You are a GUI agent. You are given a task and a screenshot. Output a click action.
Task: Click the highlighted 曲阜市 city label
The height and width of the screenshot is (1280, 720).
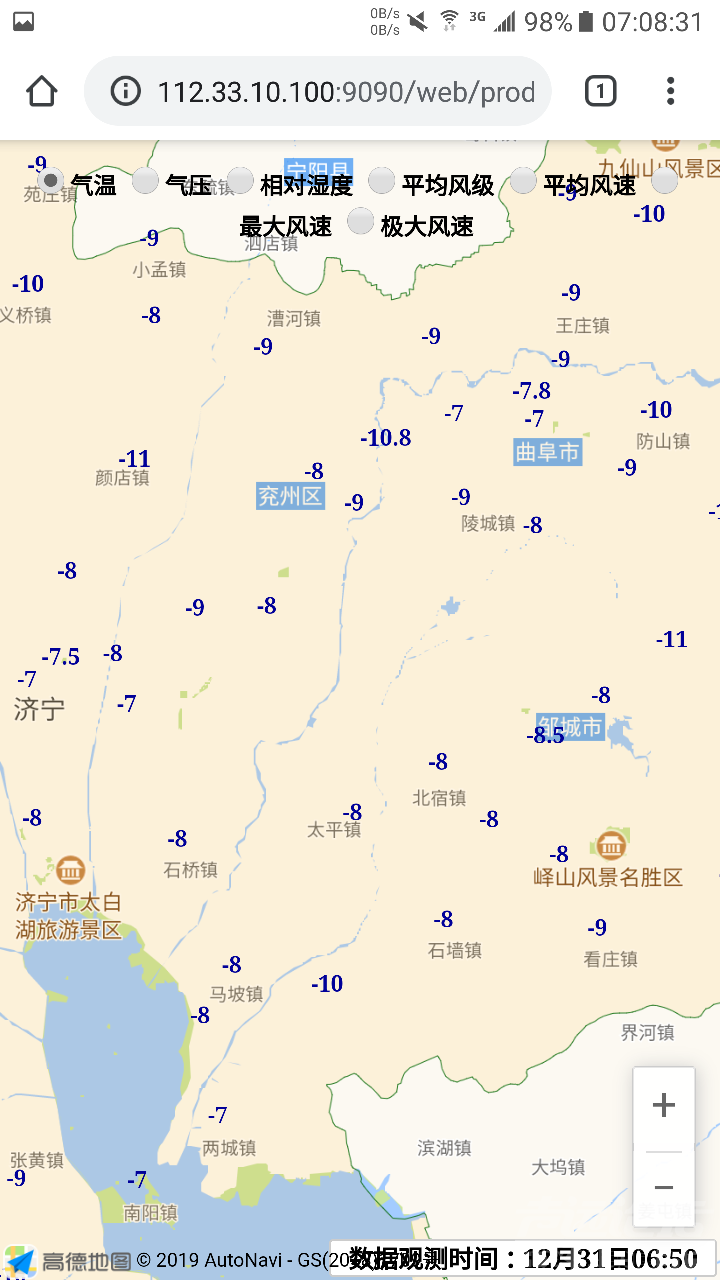coord(547,452)
